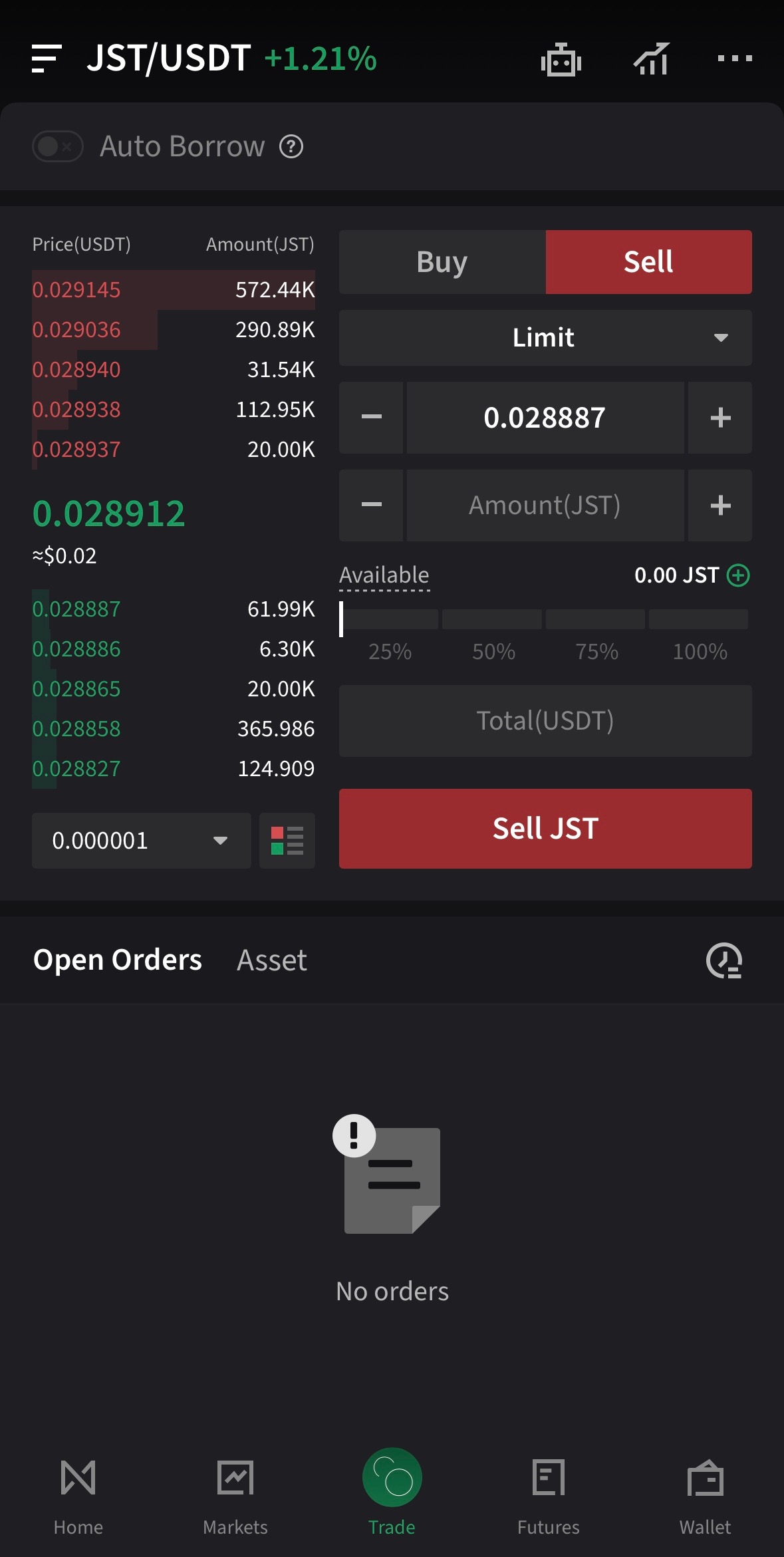Screen dimensions: 784x1557
Task: Increase the JST amount by one step
Action: 720,505
